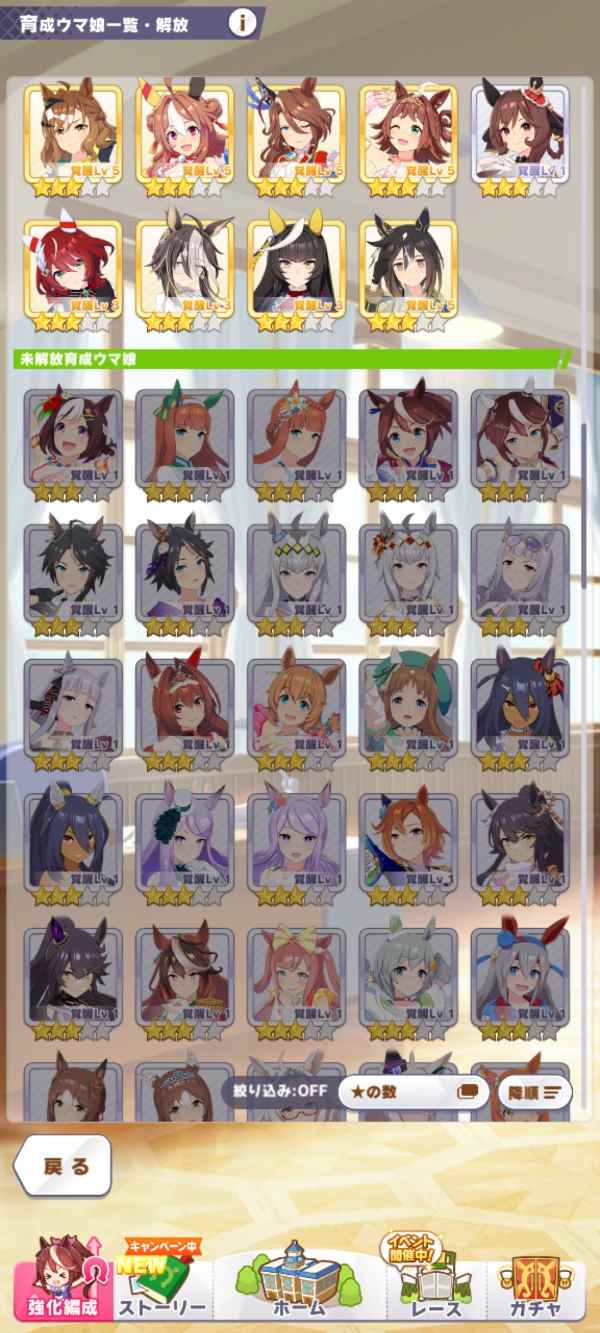Select the red-haired character with a white ear cover
600x1333 pixels.
[x=73, y=267]
